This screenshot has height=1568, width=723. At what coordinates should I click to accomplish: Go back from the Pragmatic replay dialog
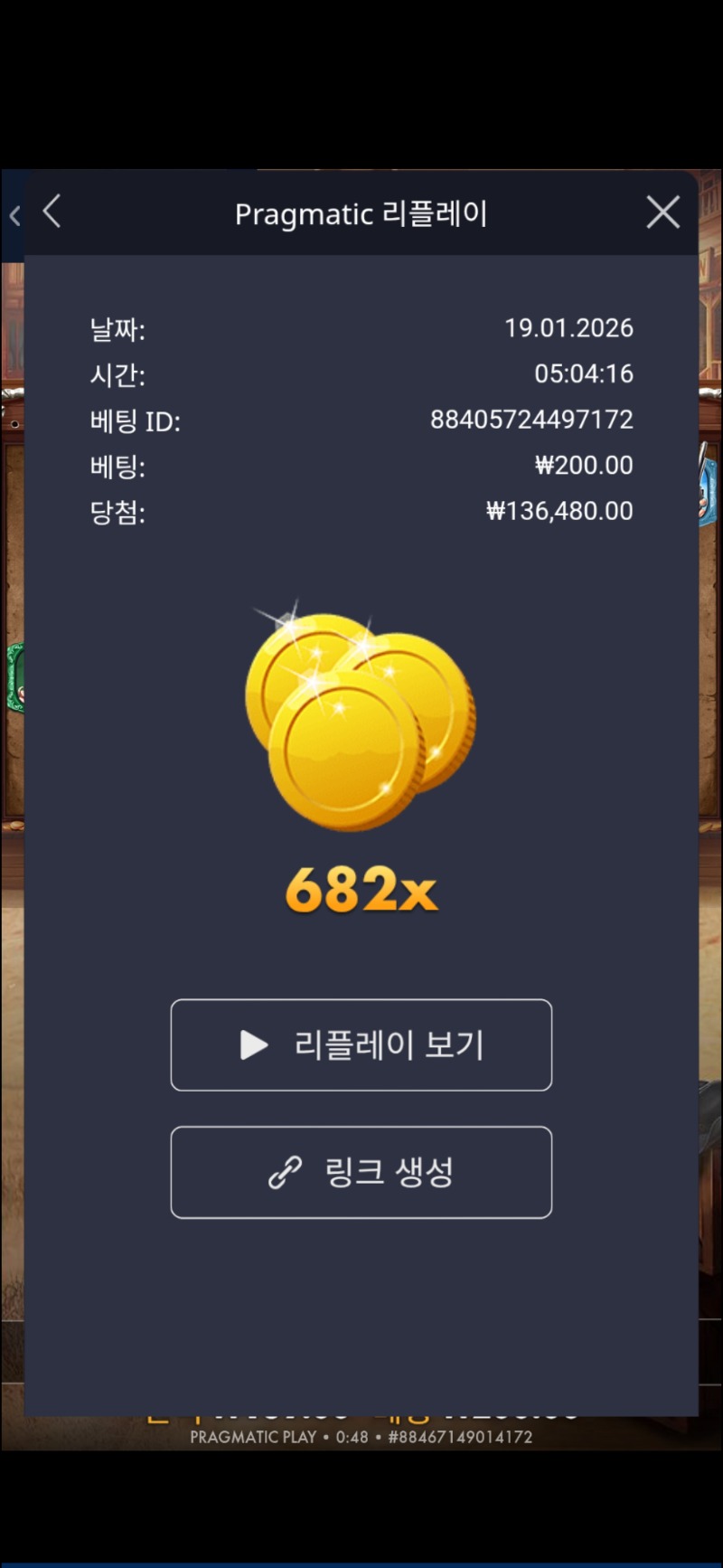52,213
